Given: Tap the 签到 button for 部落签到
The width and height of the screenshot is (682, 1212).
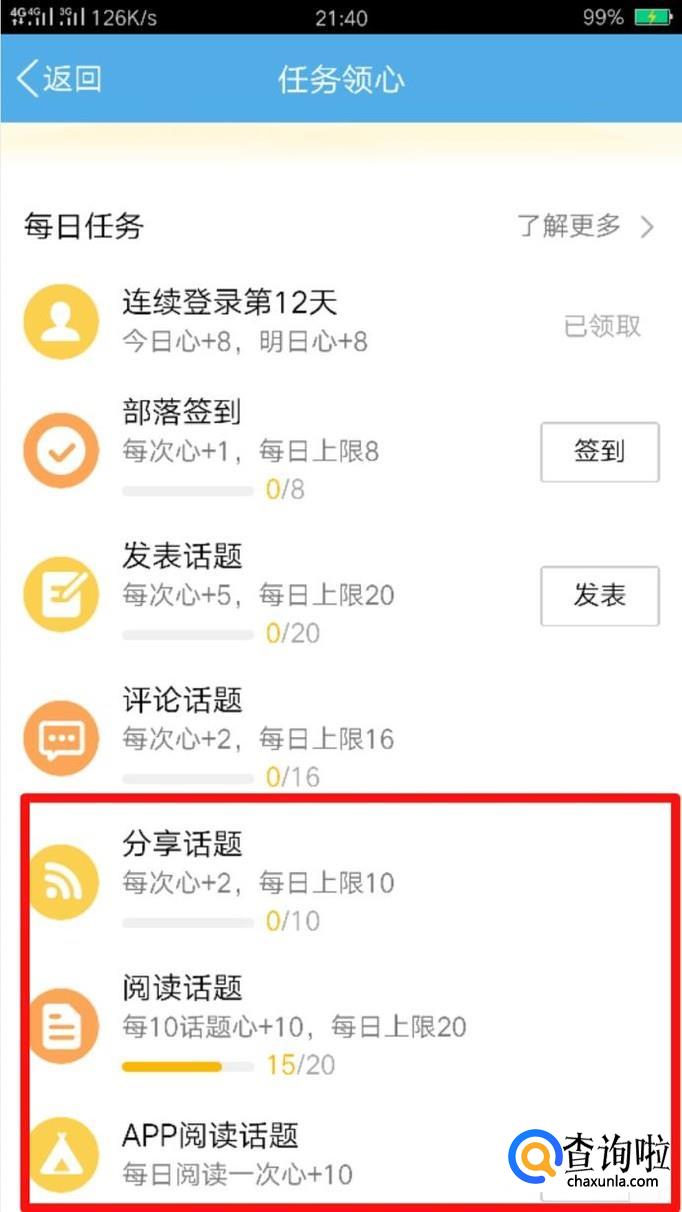Looking at the screenshot, I should tap(600, 452).
